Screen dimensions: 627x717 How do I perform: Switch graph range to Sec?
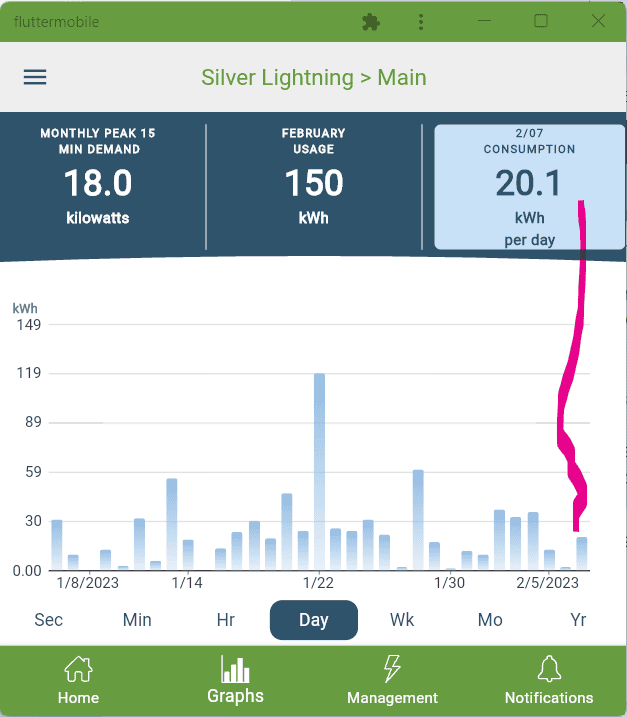(x=49, y=620)
